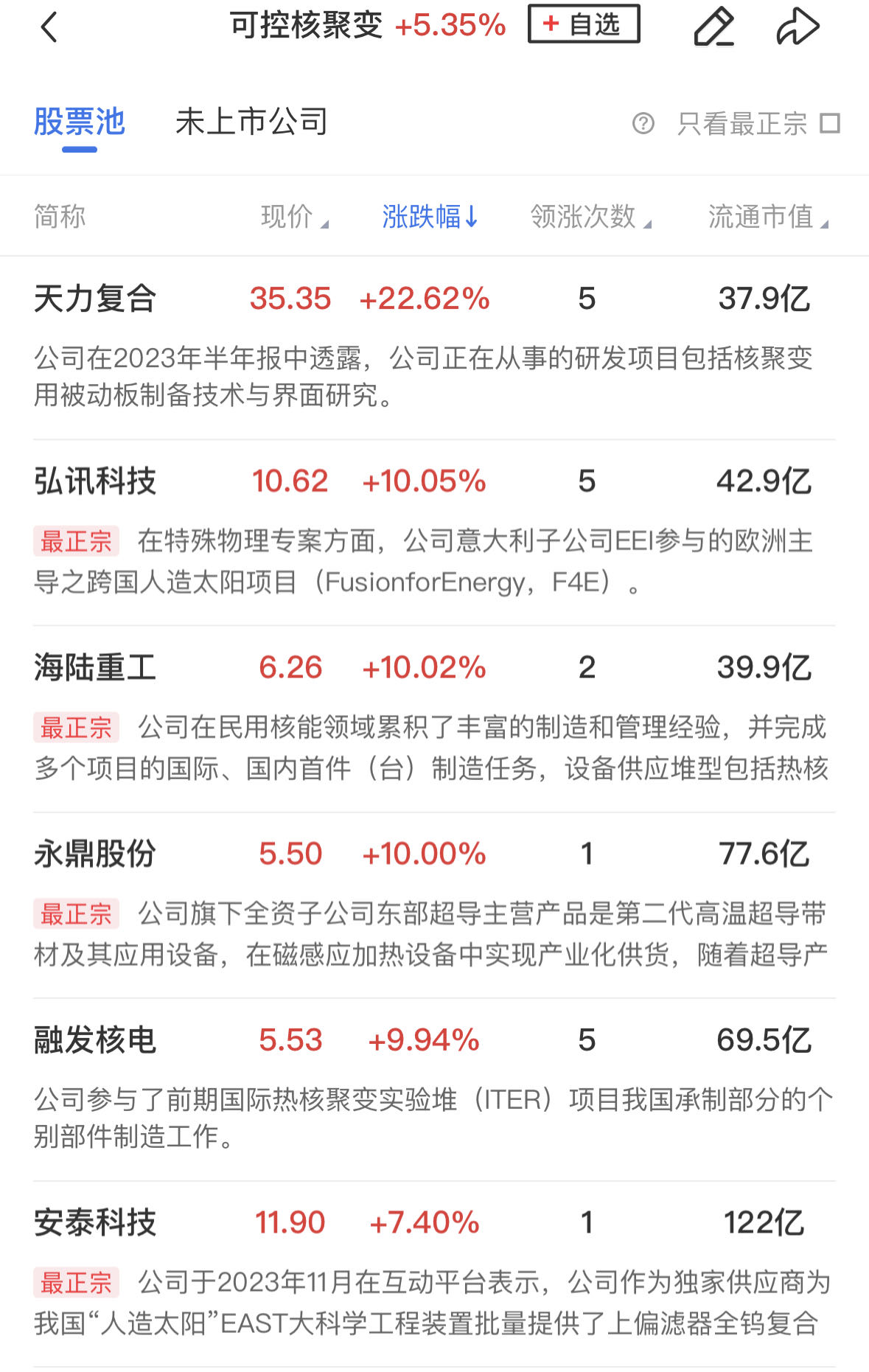This screenshot has width=869, height=1372.
Task: Open the 融发核电 stock row
Action: point(96,1041)
